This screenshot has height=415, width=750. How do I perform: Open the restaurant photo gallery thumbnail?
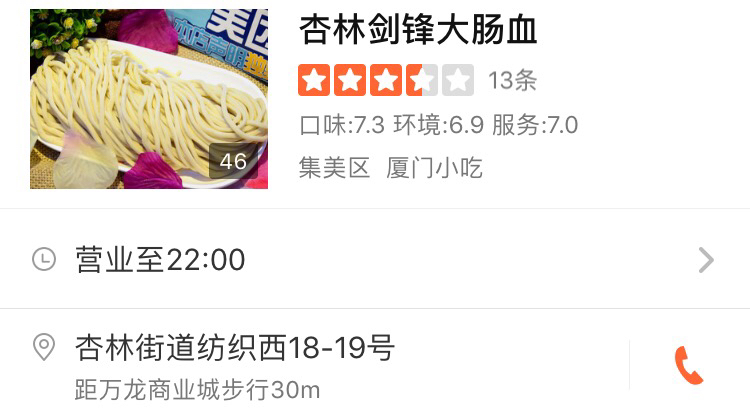pyautogui.click(x=148, y=100)
